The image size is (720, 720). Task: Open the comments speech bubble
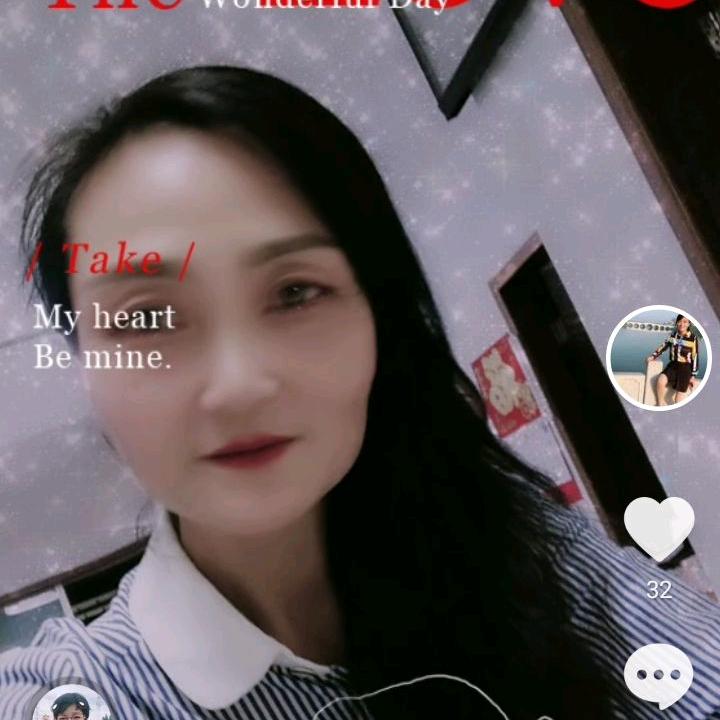click(658, 675)
